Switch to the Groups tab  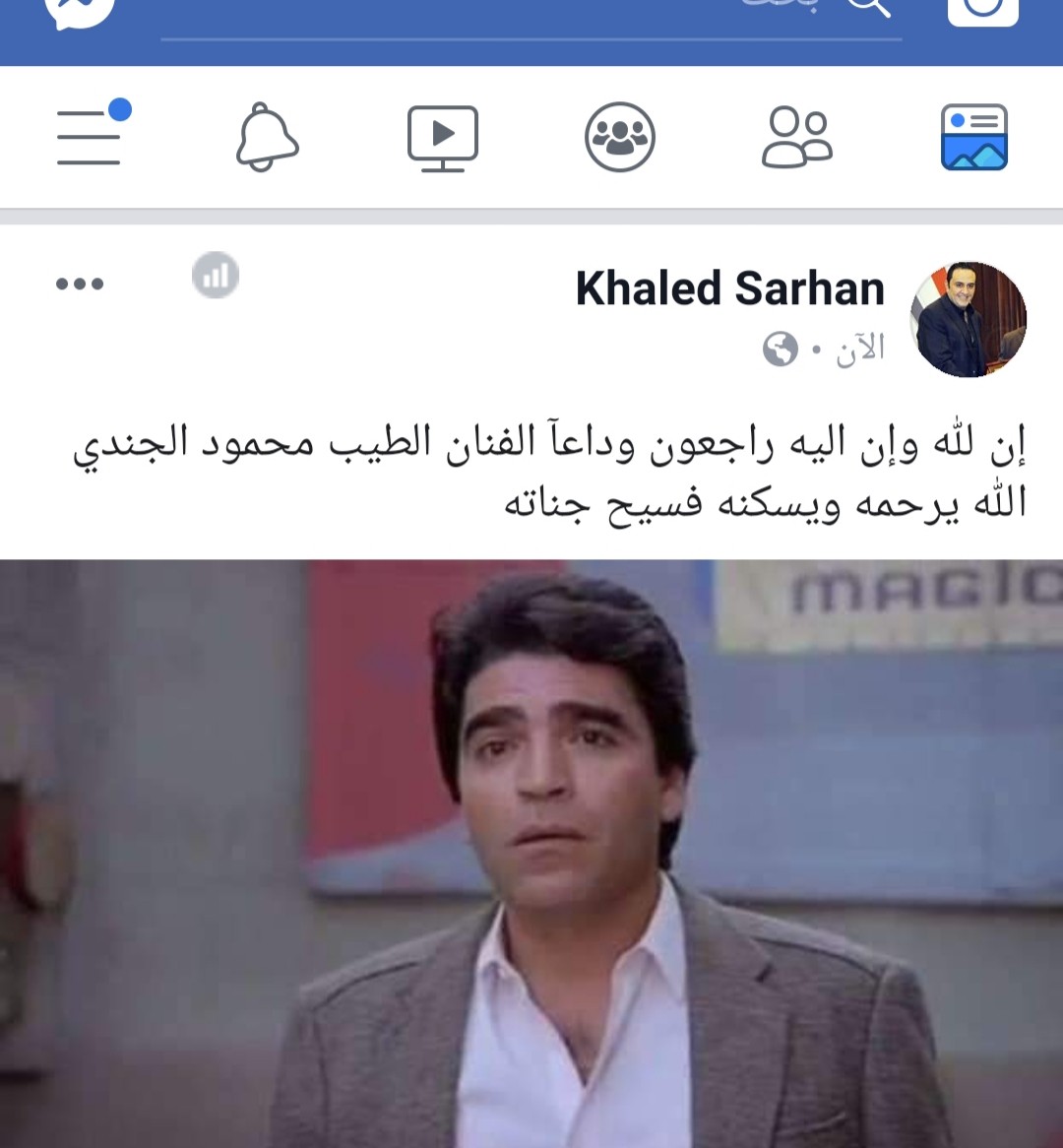619,137
